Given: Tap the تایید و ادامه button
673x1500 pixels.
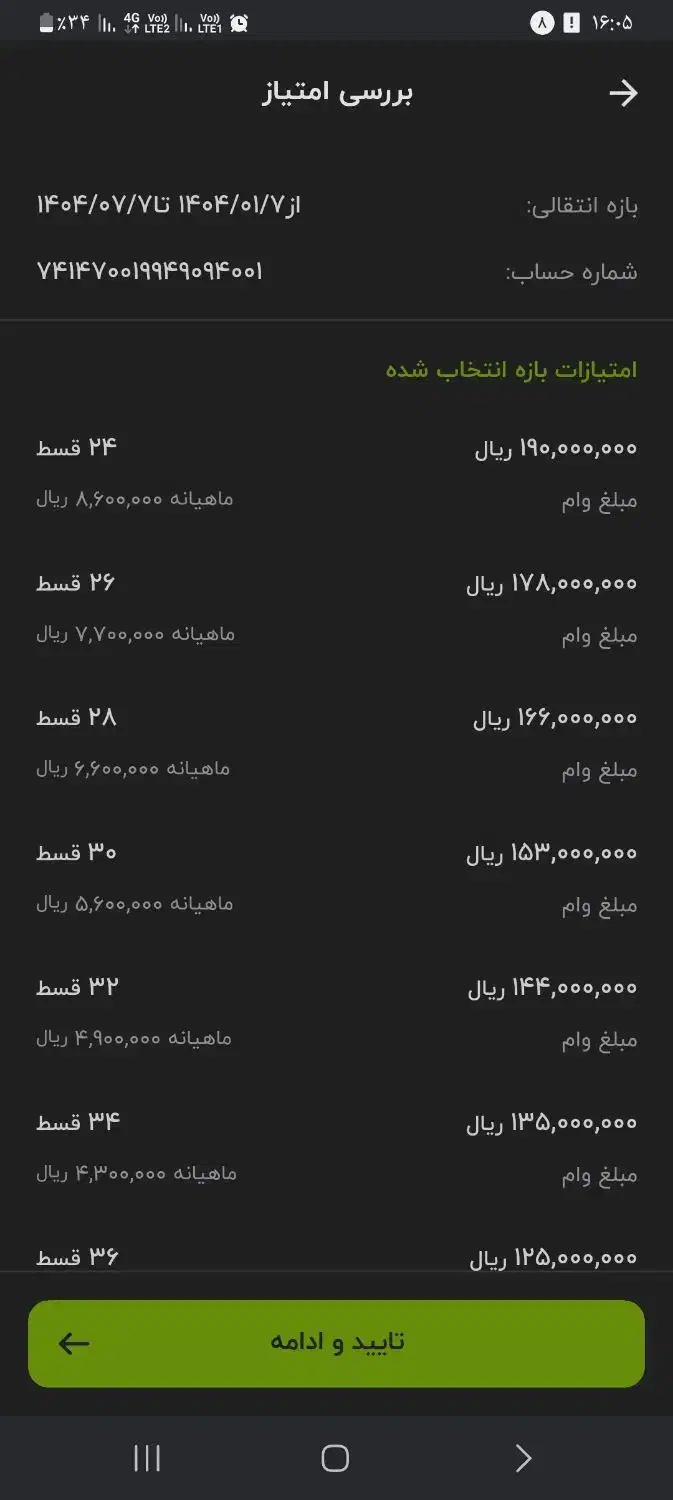Looking at the screenshot, I should pos(336,1343).
